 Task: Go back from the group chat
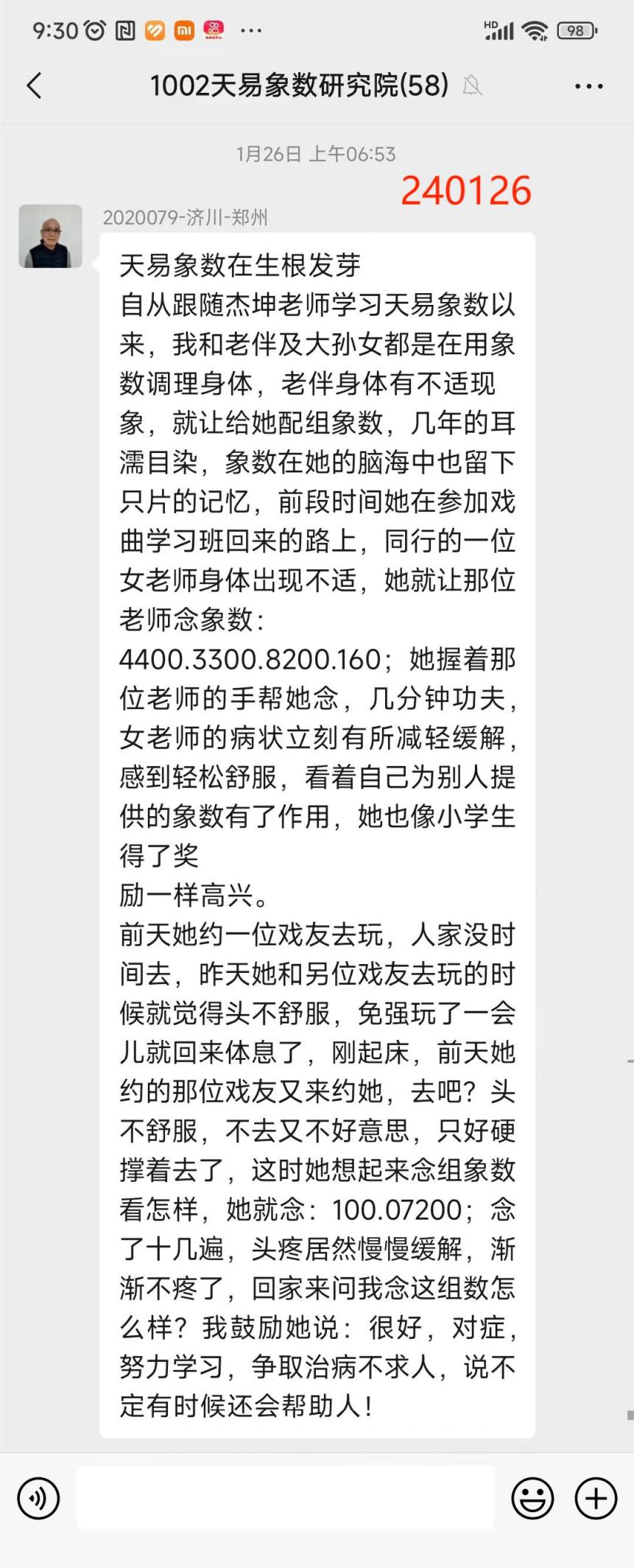[34, 86]
